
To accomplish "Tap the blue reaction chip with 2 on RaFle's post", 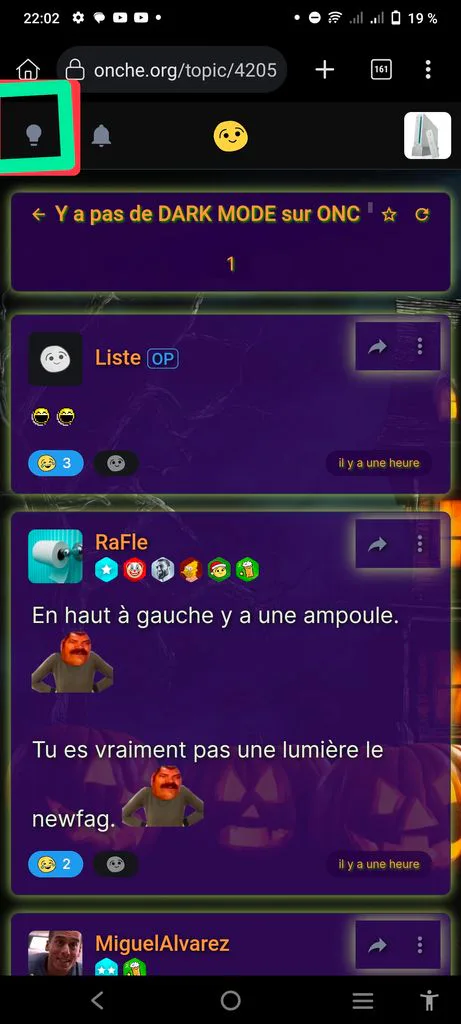I will click(56, 864).
